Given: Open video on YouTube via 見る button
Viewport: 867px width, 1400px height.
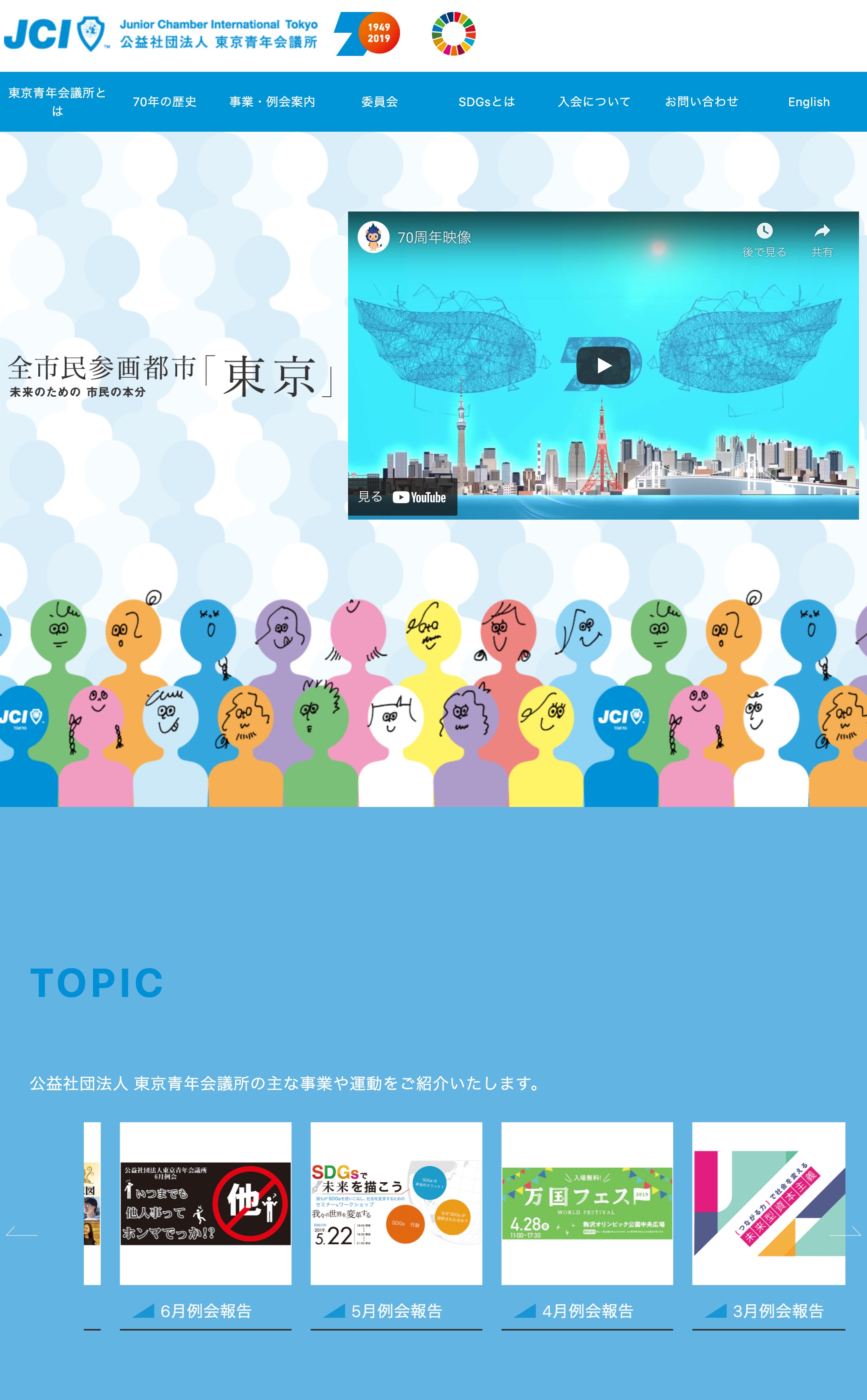Looking at the screenshot, I should (x=402, y=497).
